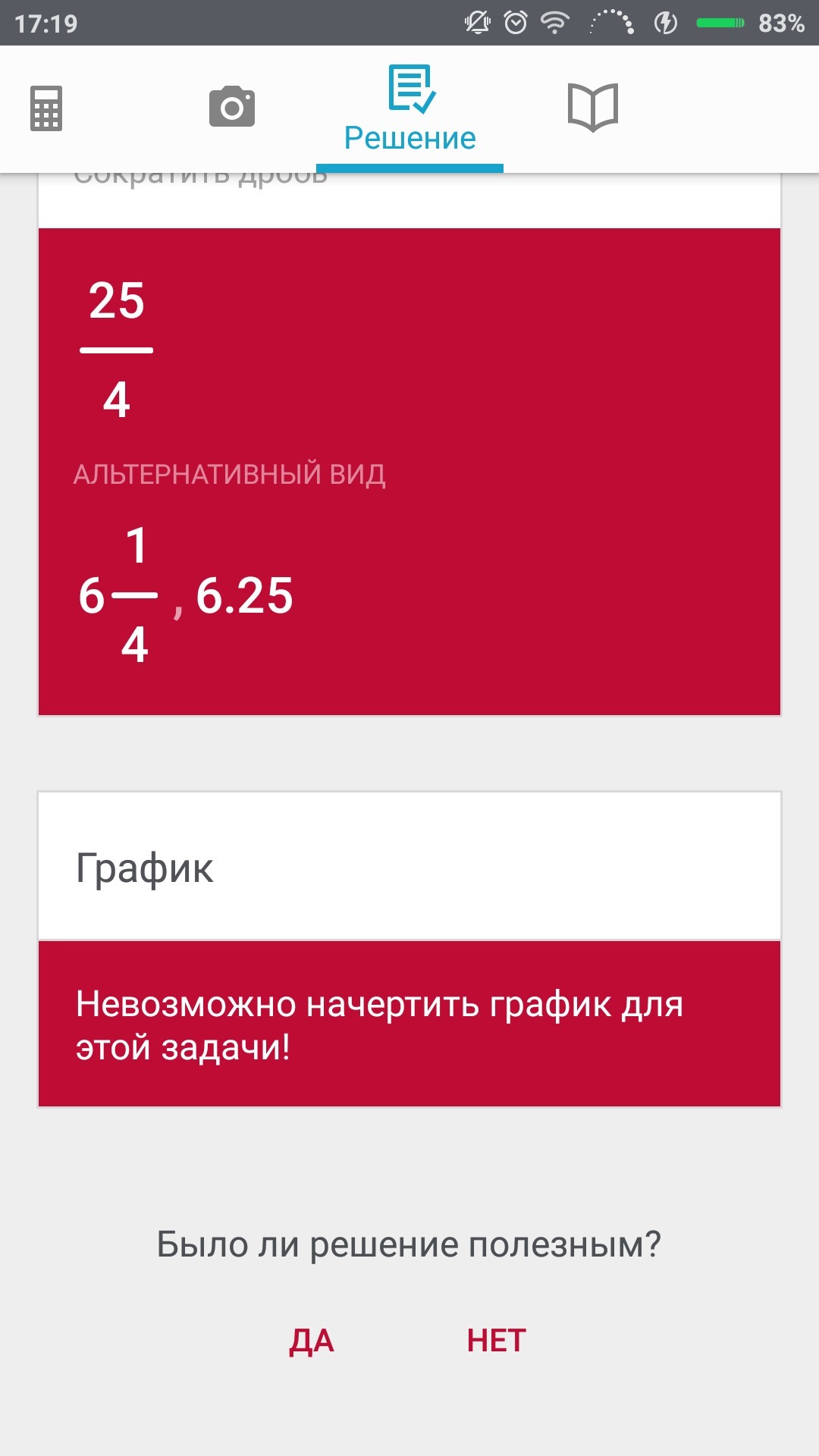Open the book notebook tab

coord(593,108)
